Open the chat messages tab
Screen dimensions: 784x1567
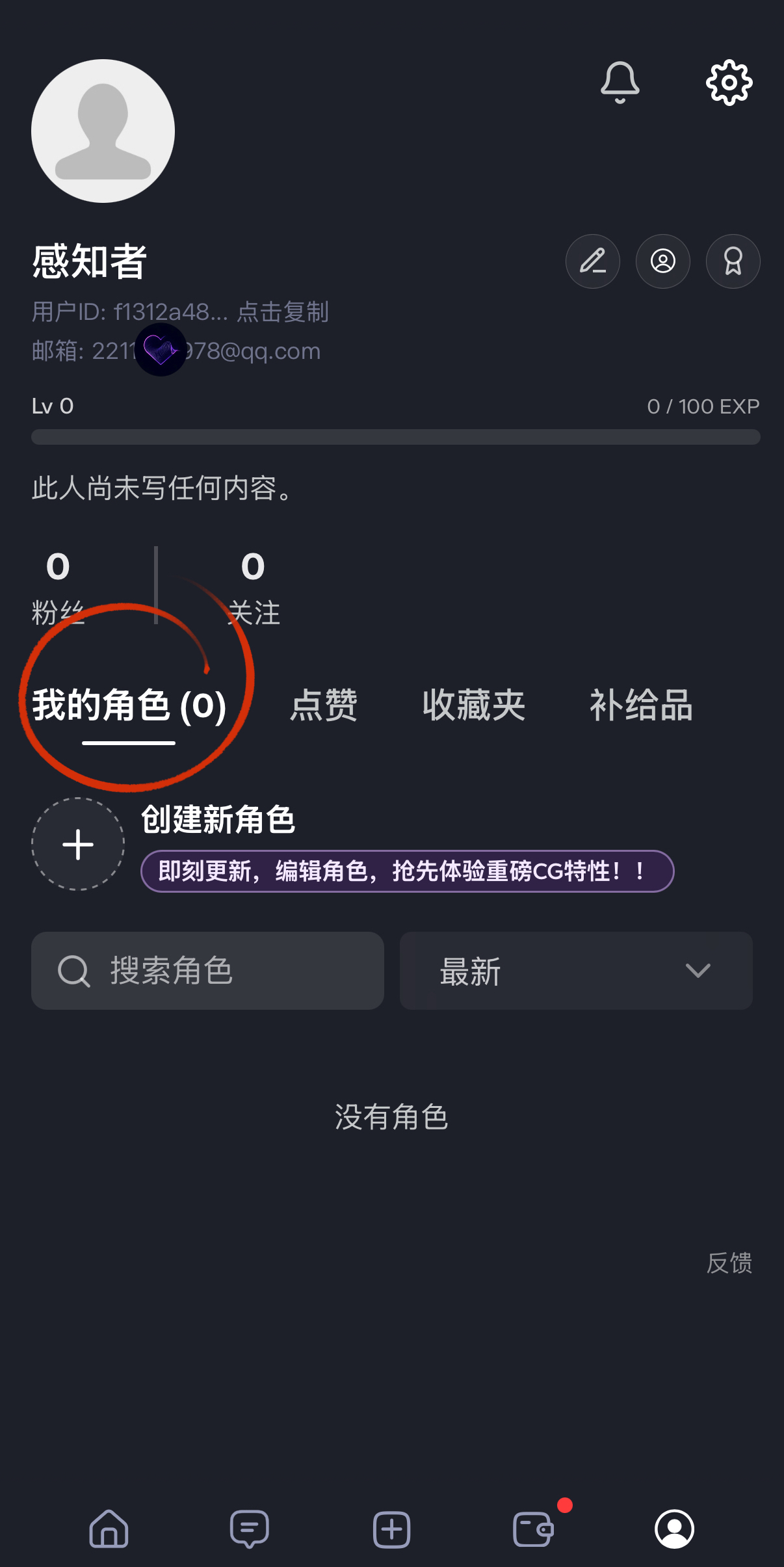coord(250,1529)
